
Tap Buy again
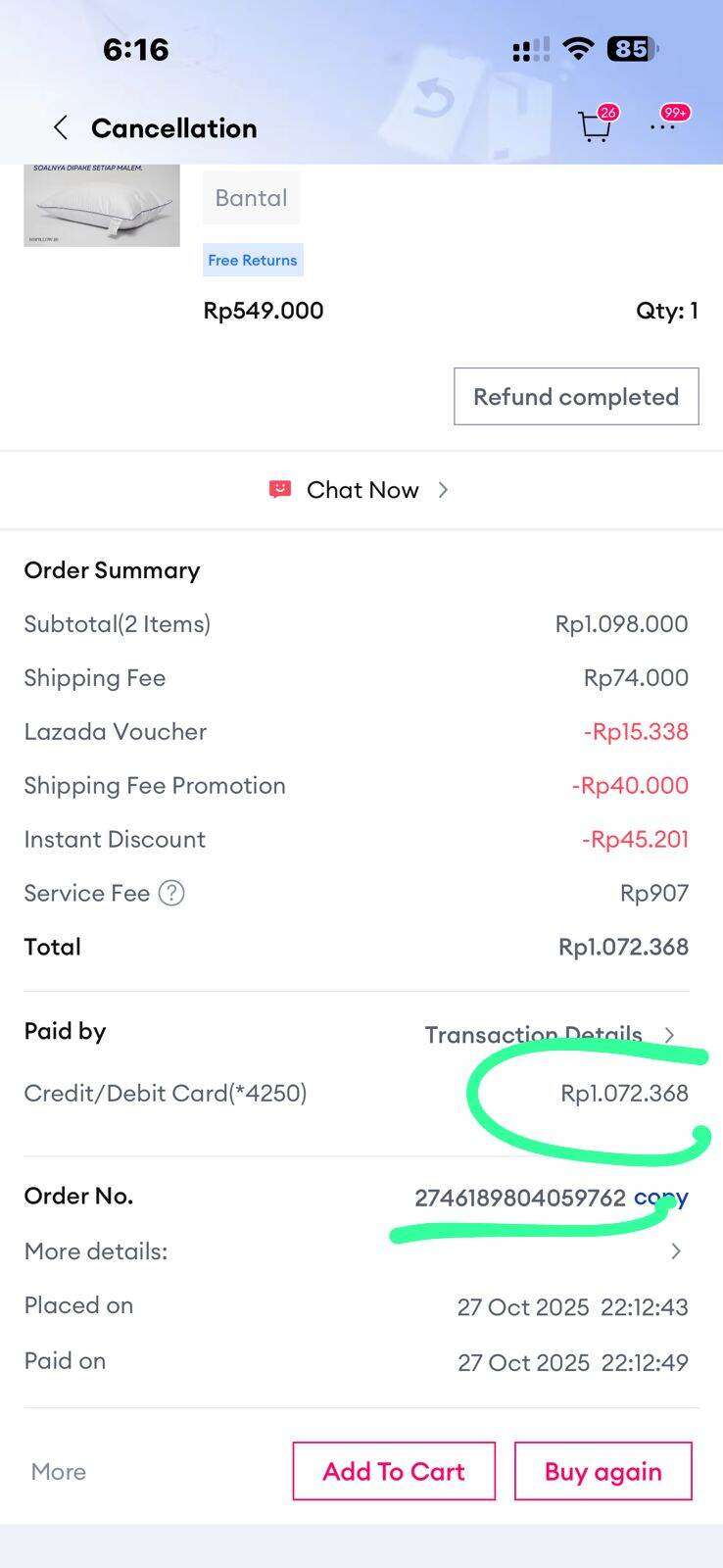point(602,1471)
